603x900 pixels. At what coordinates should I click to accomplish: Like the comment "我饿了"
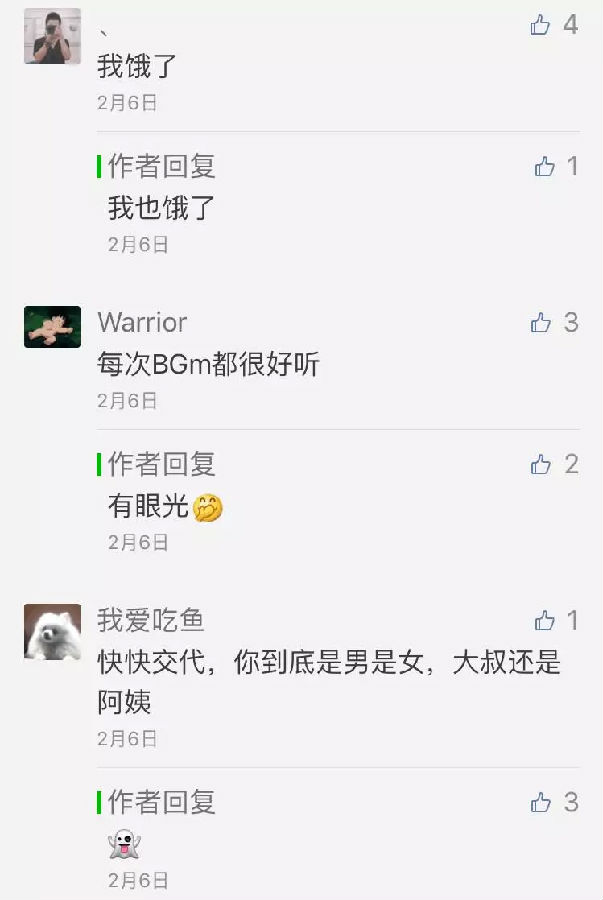[541, 25]
